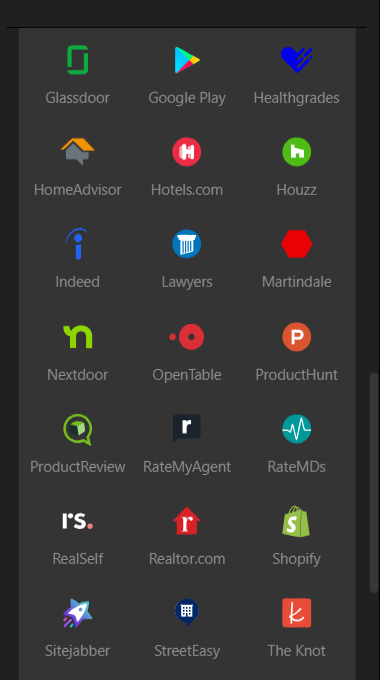The height and width of the screenshot is (680, 380).
Task: Pick Shopify from the grid
Action: tap(296, 536)
